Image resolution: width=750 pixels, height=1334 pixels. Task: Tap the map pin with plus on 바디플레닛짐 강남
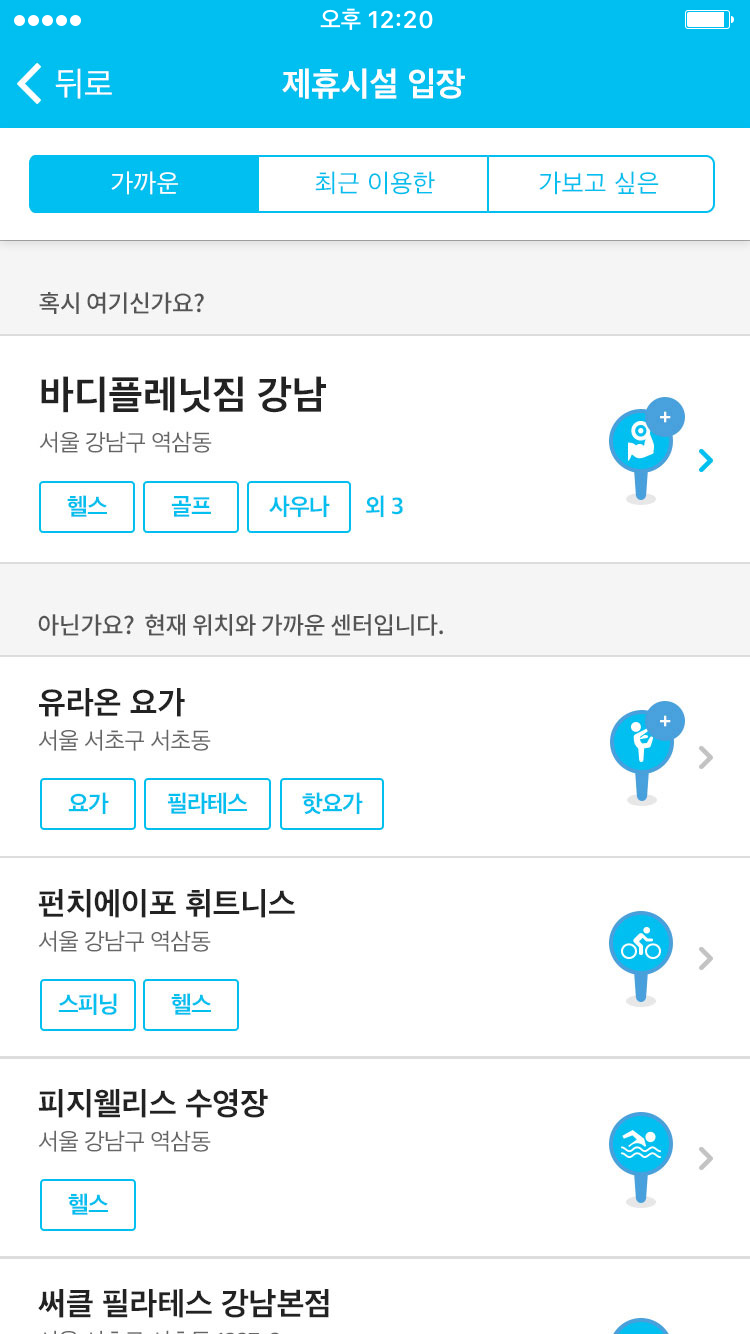642,445
